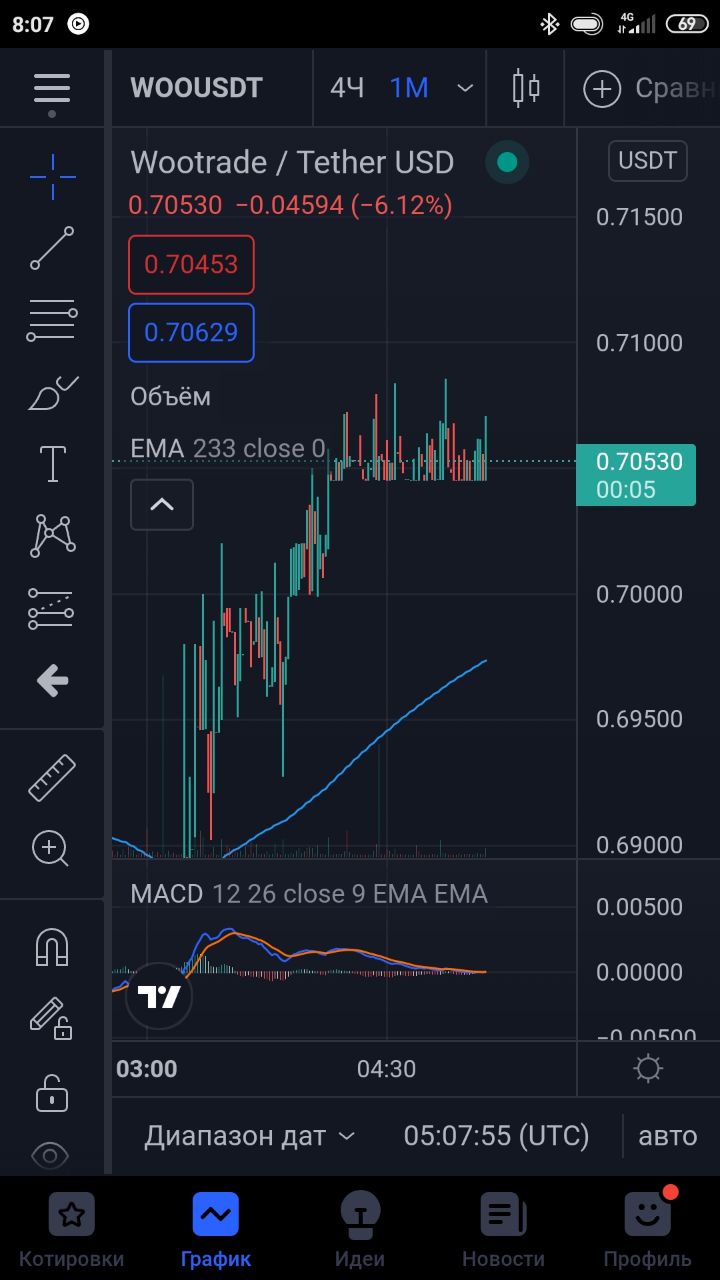Open the ruler measure tool
This screenshot has width=720, height=1280.
point(52,777)
